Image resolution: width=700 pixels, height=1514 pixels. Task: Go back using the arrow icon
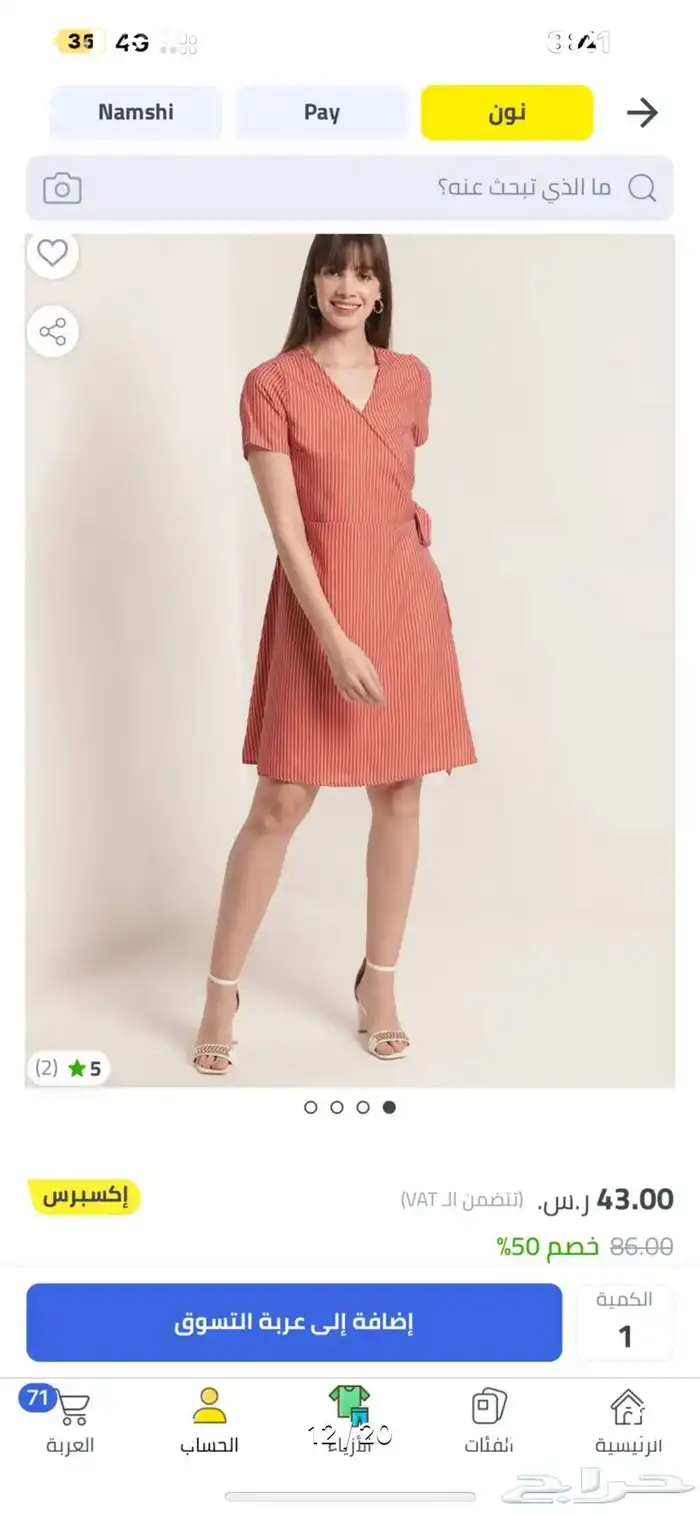(x=641, y=113)
